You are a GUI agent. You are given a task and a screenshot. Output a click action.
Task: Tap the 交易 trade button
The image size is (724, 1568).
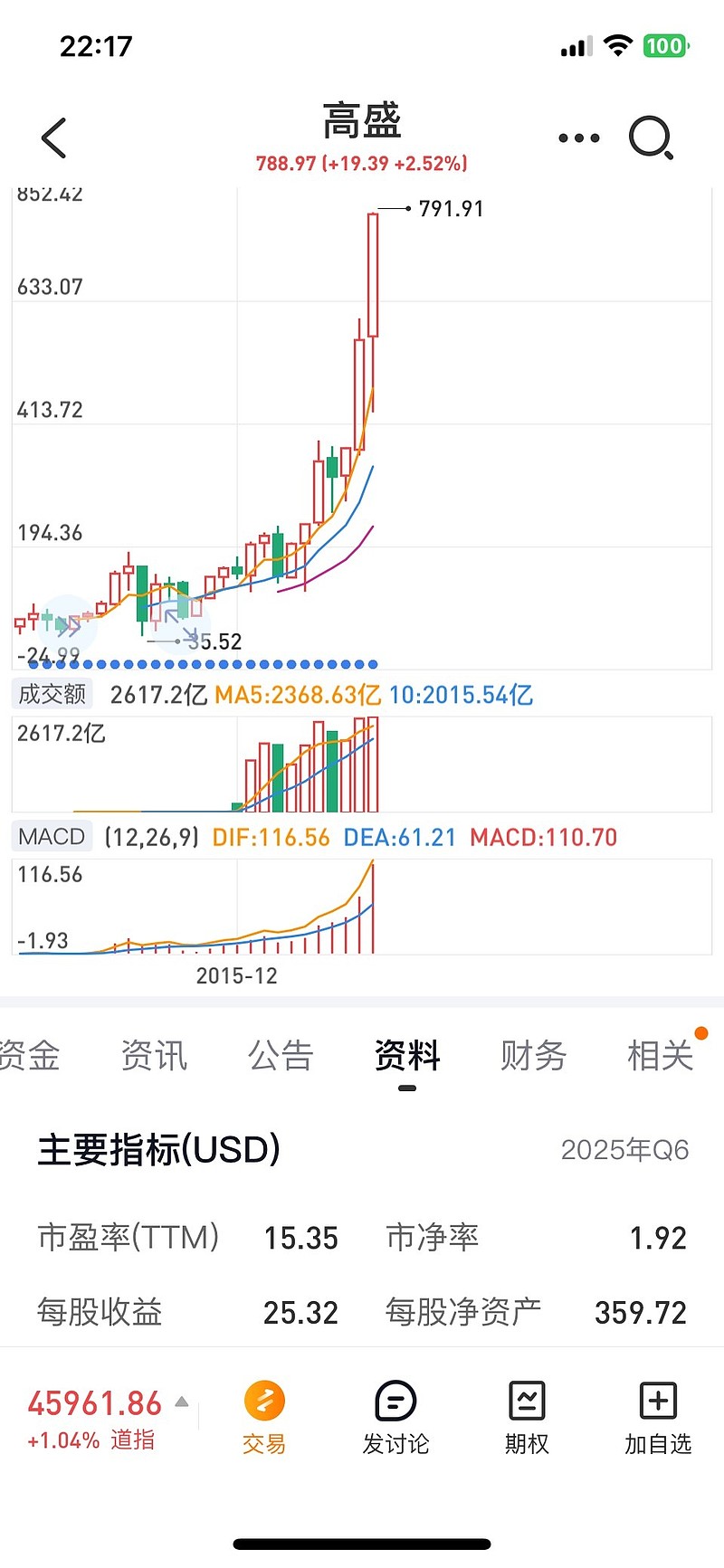[x=264, y=1418]
